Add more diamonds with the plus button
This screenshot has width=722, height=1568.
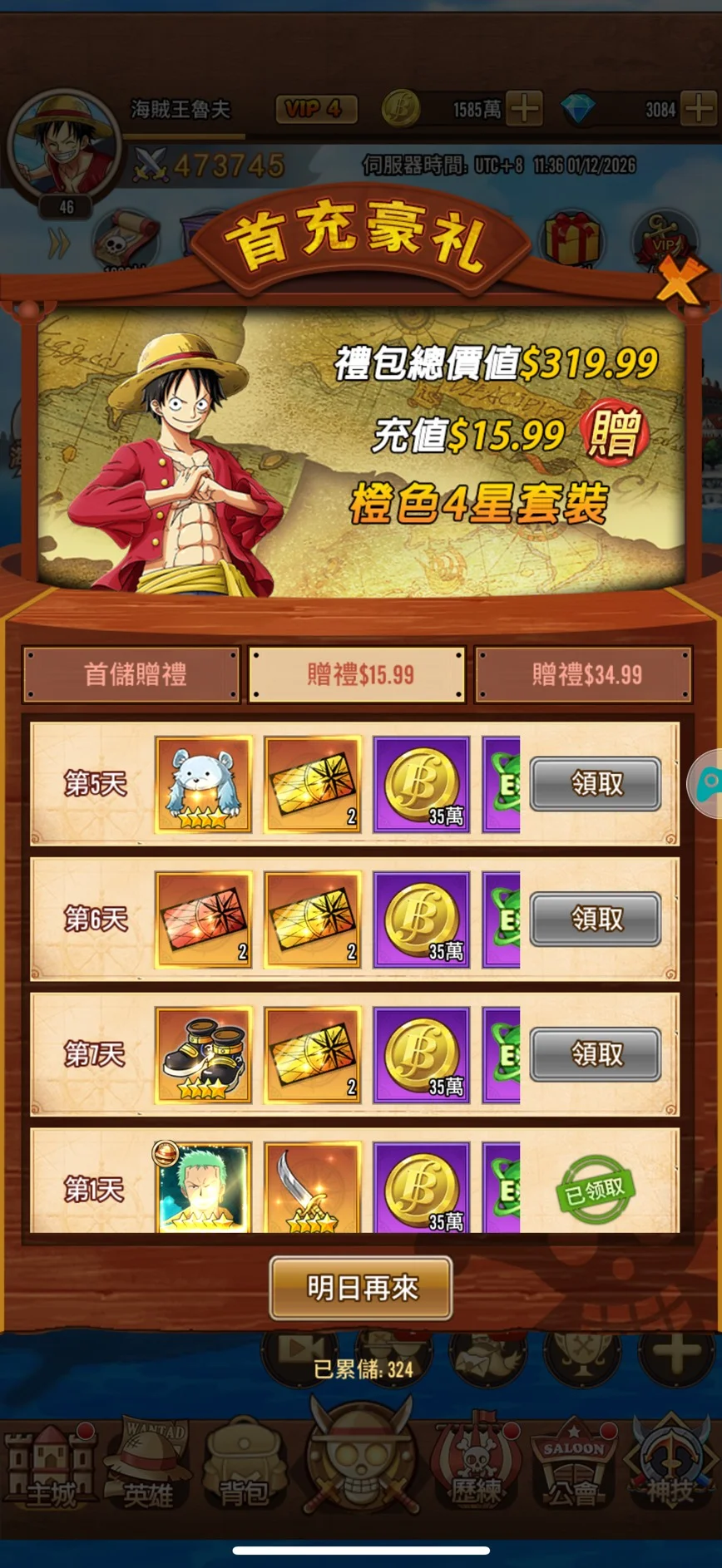point(698,108)
